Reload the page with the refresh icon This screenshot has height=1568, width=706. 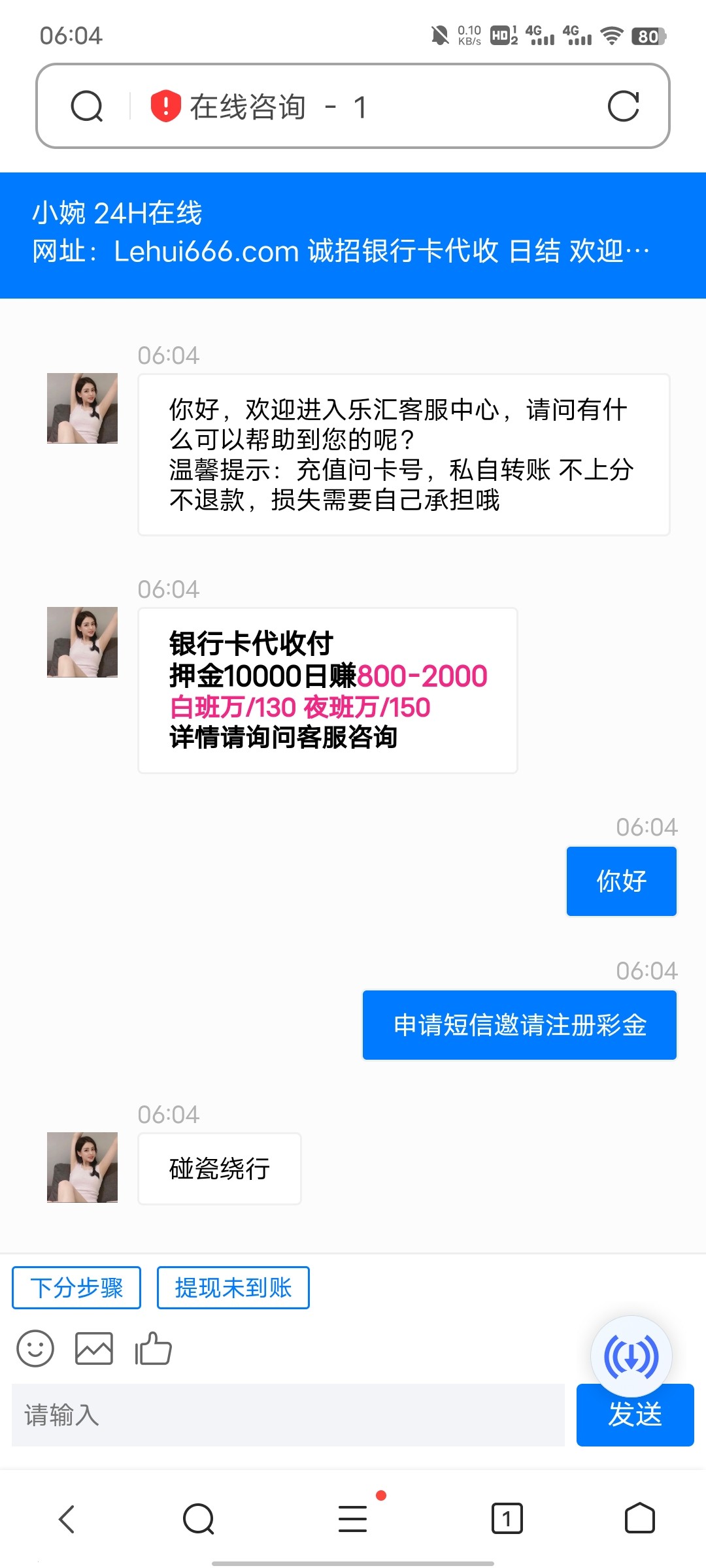pos(623,106)
